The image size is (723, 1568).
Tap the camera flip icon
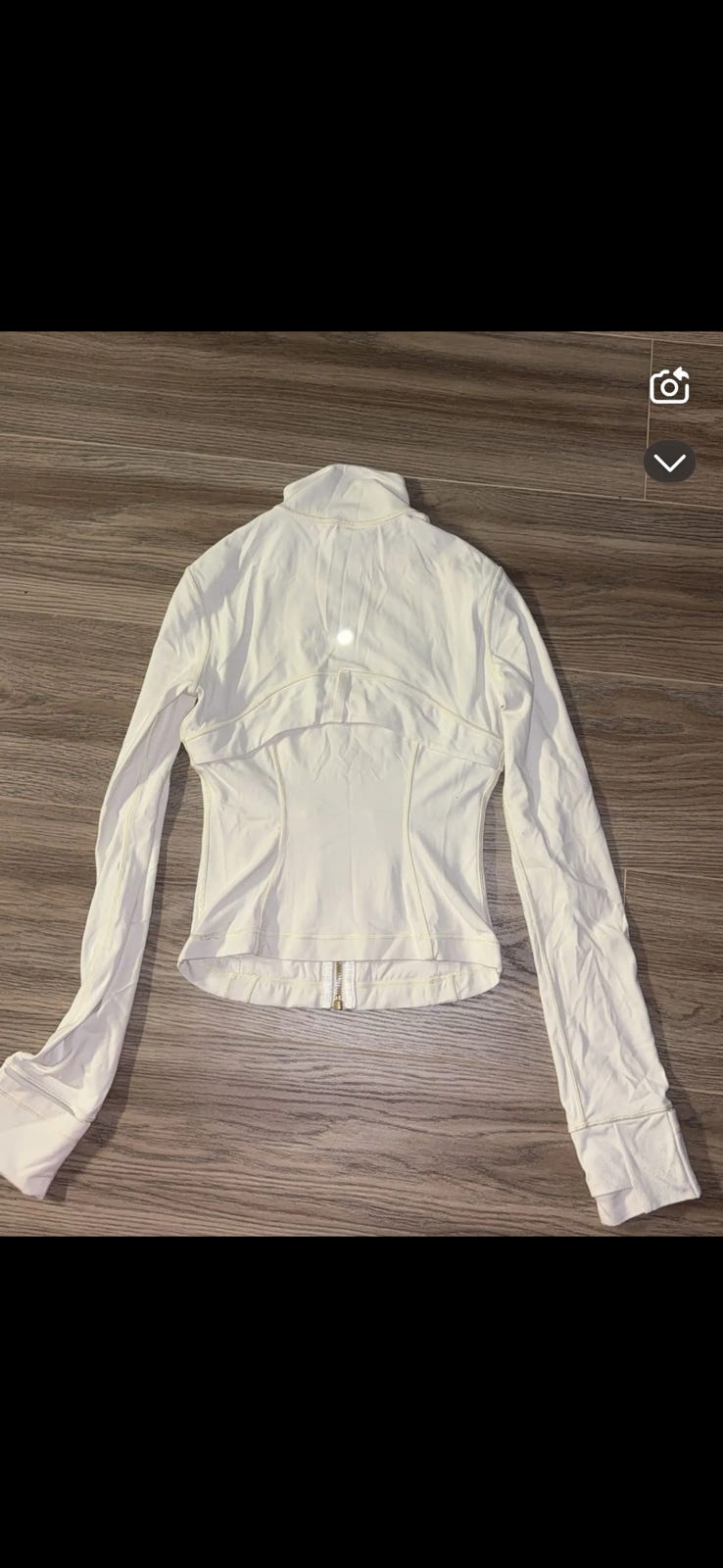[x=670, y=386]
